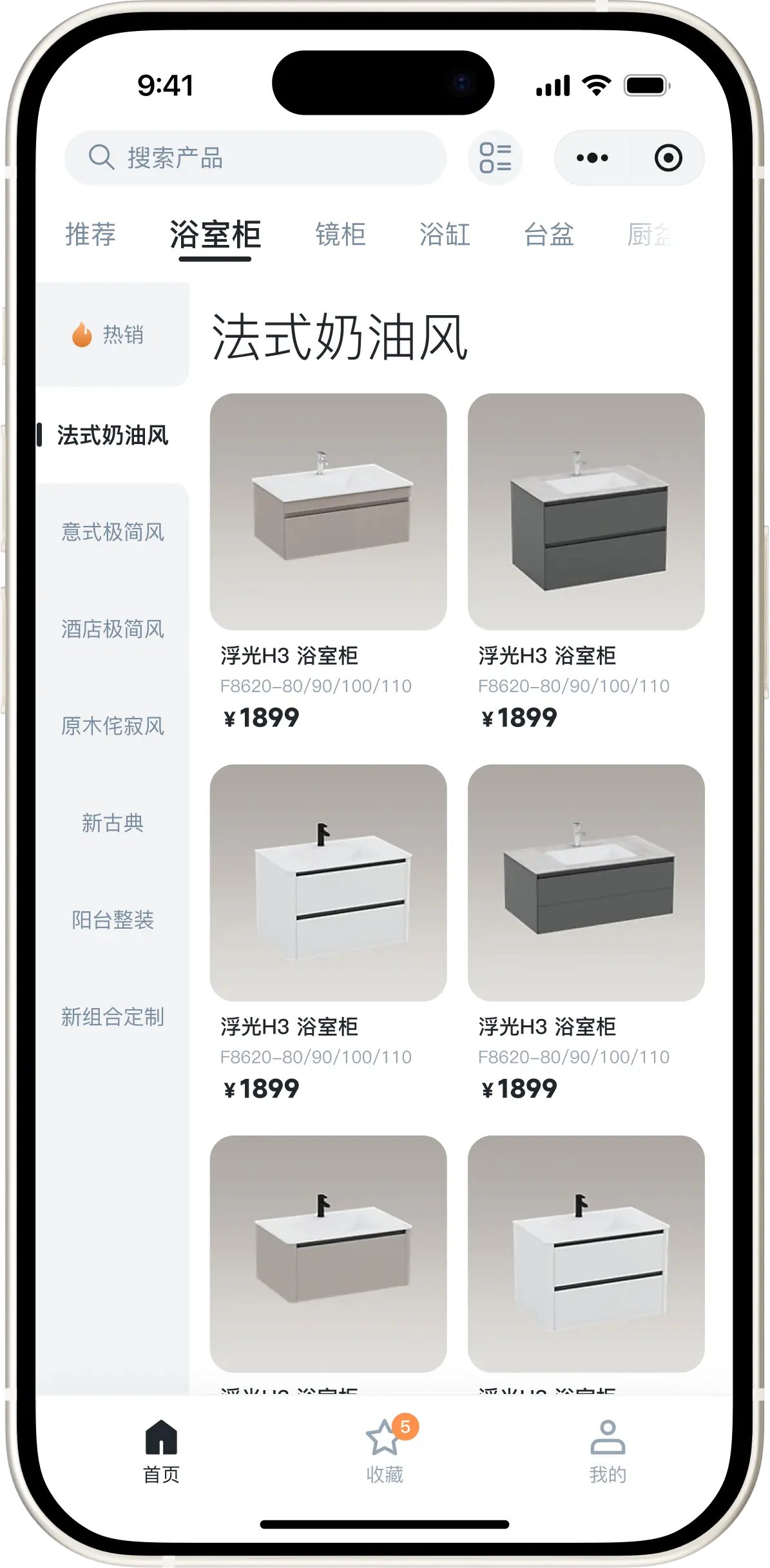
Task: Go to the 收藏 favorites tab
Action: click(385, 1450)
